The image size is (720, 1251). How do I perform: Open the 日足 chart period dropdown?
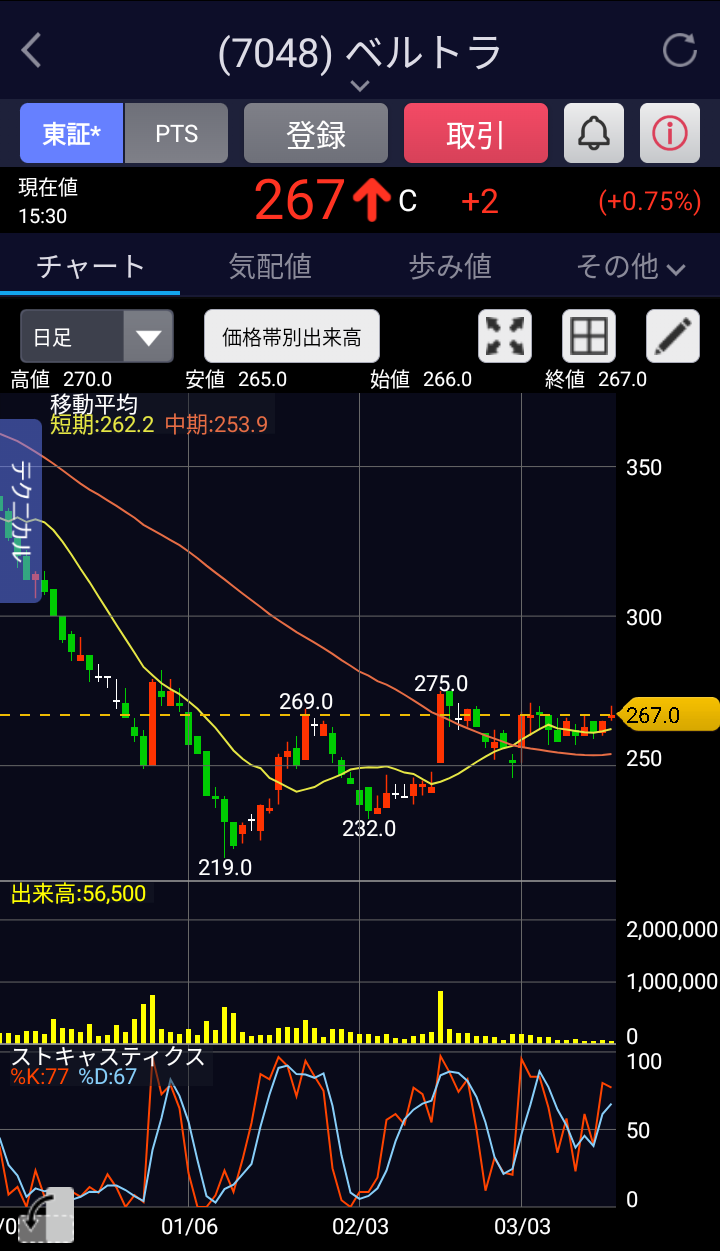tap(97, 336)
